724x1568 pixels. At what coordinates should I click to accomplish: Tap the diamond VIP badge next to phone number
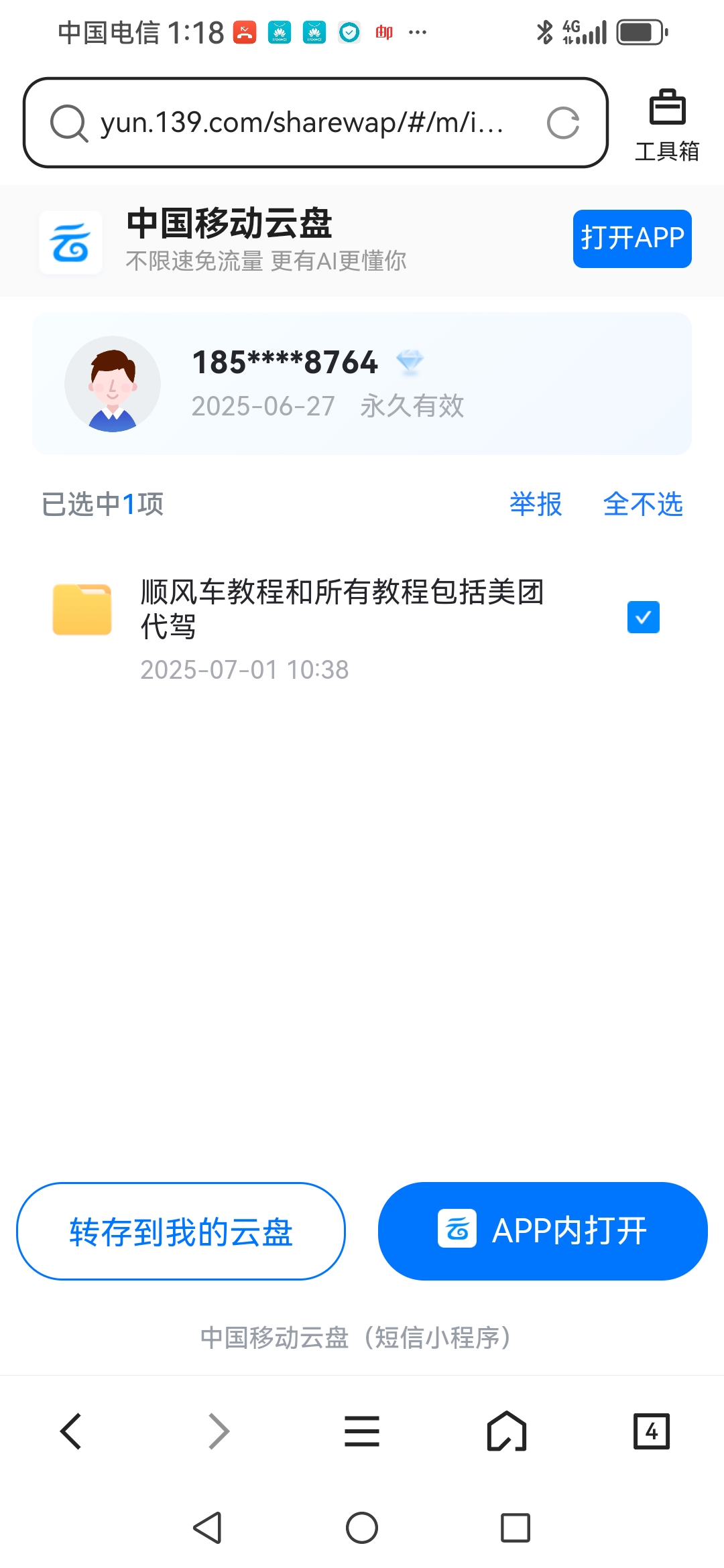coord(412,363)
